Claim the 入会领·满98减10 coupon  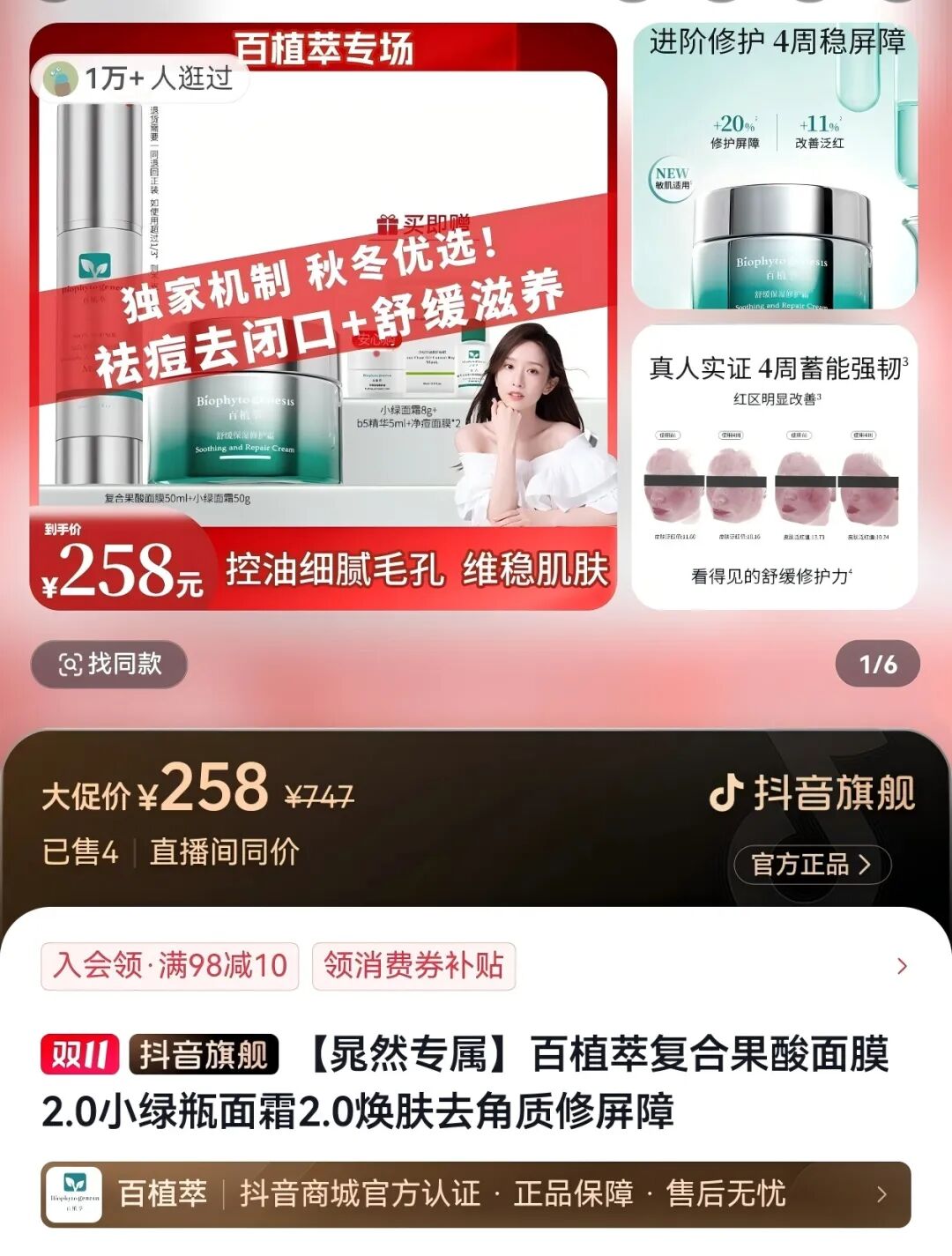(170, 965)
